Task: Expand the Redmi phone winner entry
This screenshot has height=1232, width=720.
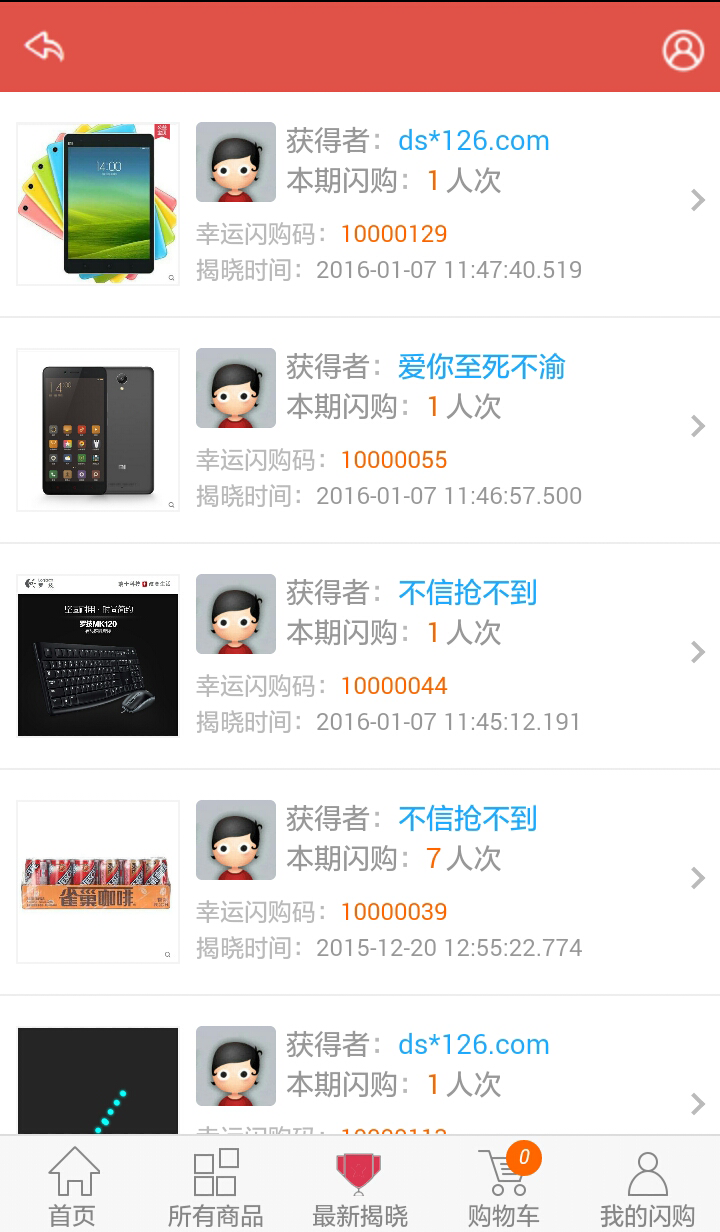Action: tap(697, 426)
